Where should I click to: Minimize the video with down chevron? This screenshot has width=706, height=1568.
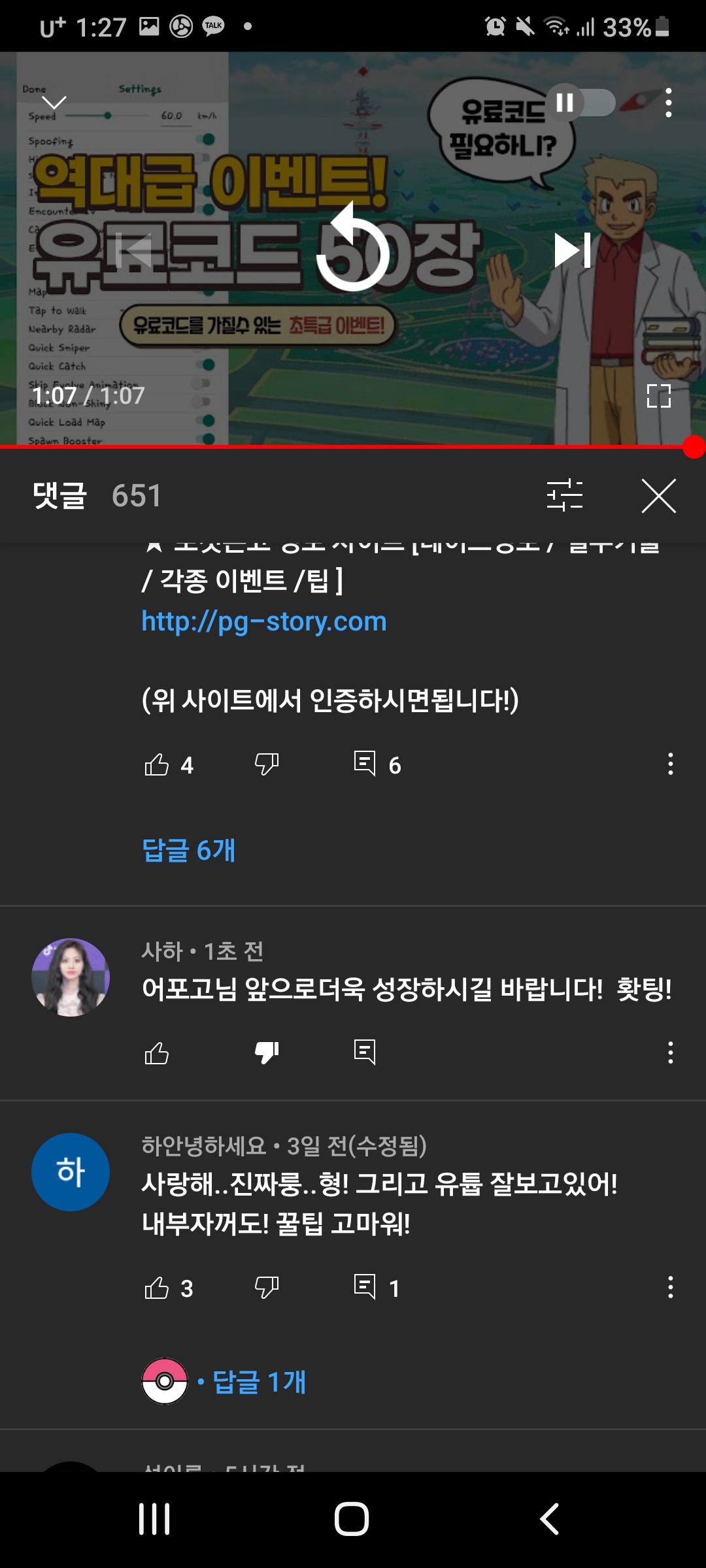point(54,103)
